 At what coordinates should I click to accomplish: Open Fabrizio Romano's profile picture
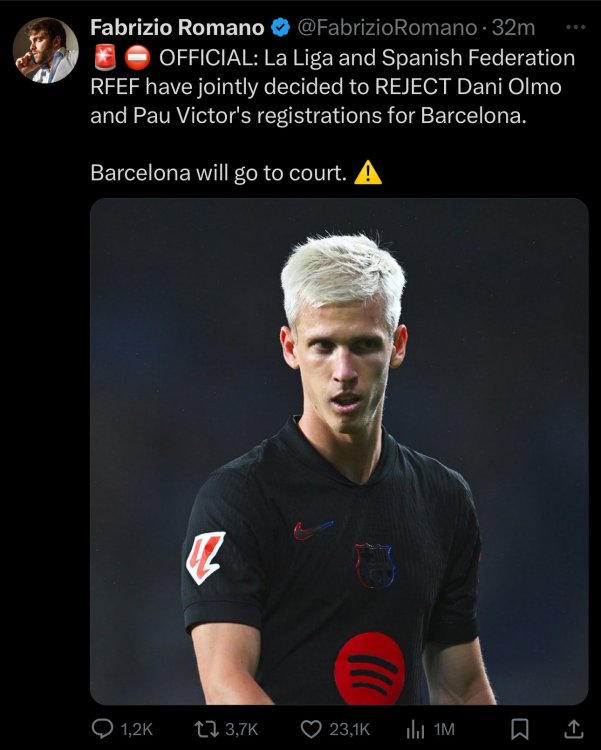pos(46,50)
